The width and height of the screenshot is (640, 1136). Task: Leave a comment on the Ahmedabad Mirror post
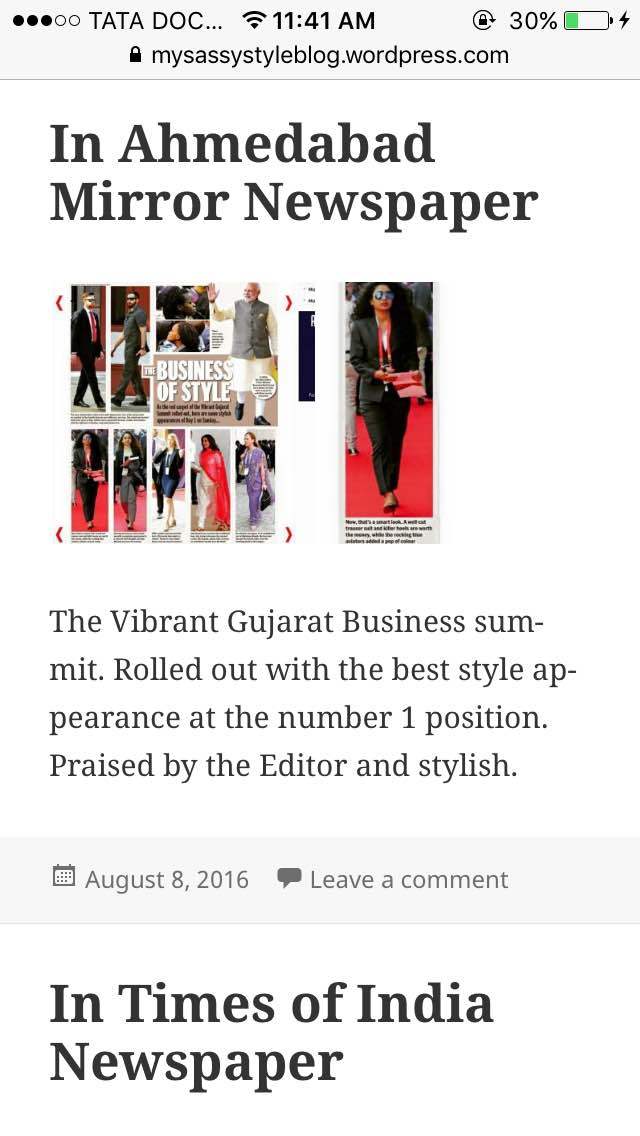(x=408, y=880)
